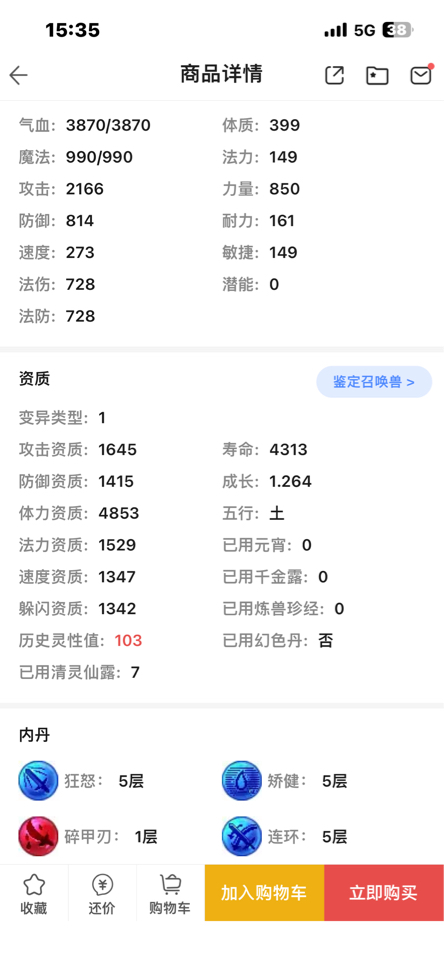Tap 加入购物车 to add to cart
This screenshot has height=960, width=444.
(264, 893)
